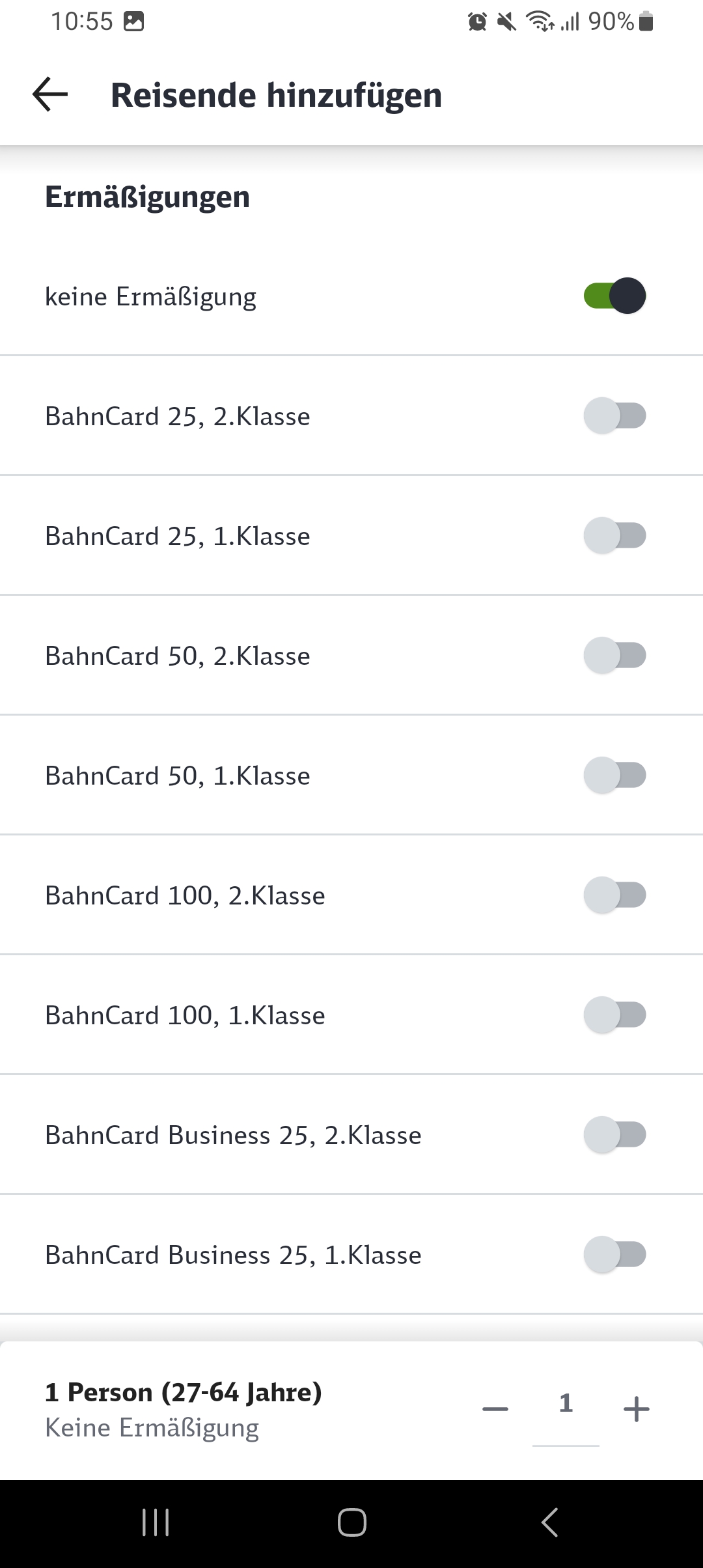Toggle BahnCard 50, 1.Klasse on

pyautogui.click(x=614, y=775)
